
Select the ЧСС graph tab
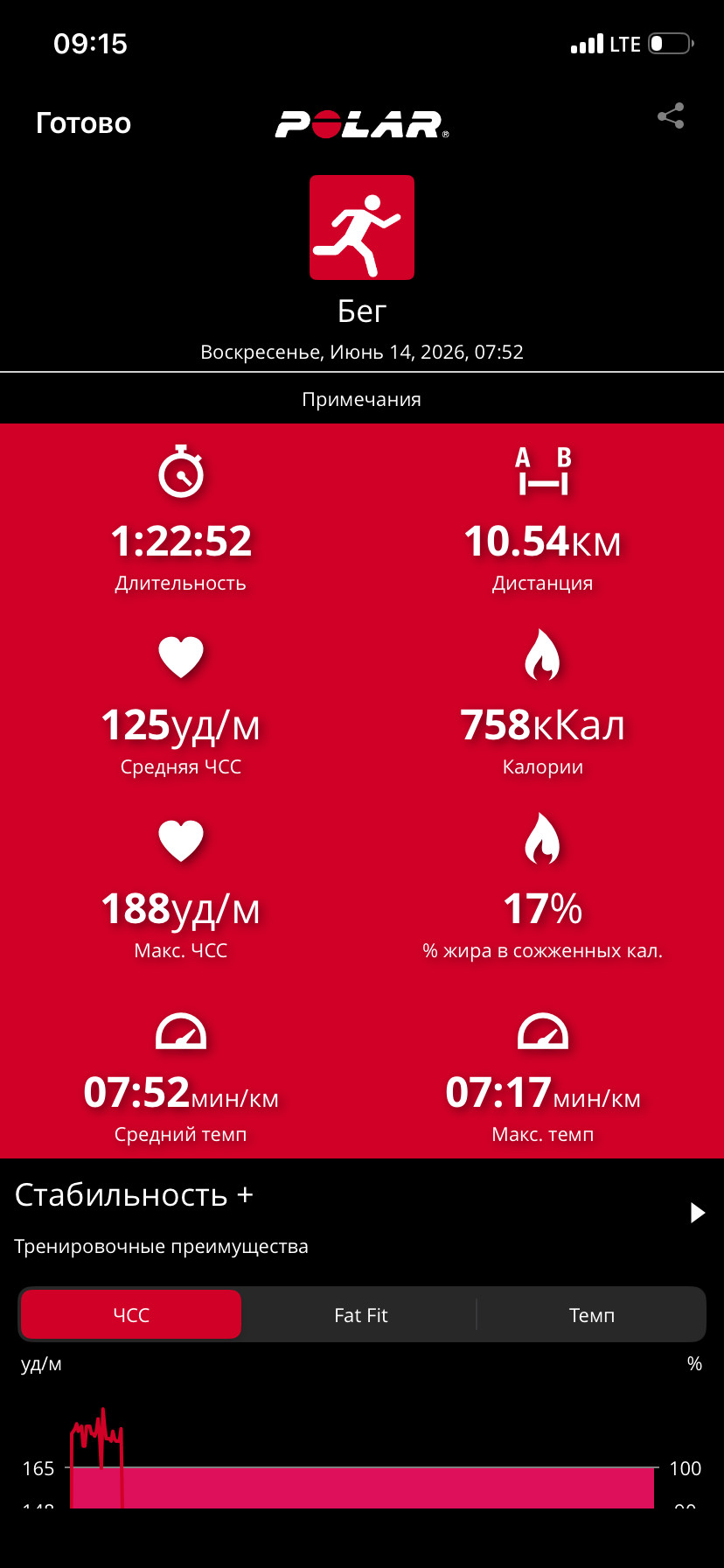tap(131, 1314)
